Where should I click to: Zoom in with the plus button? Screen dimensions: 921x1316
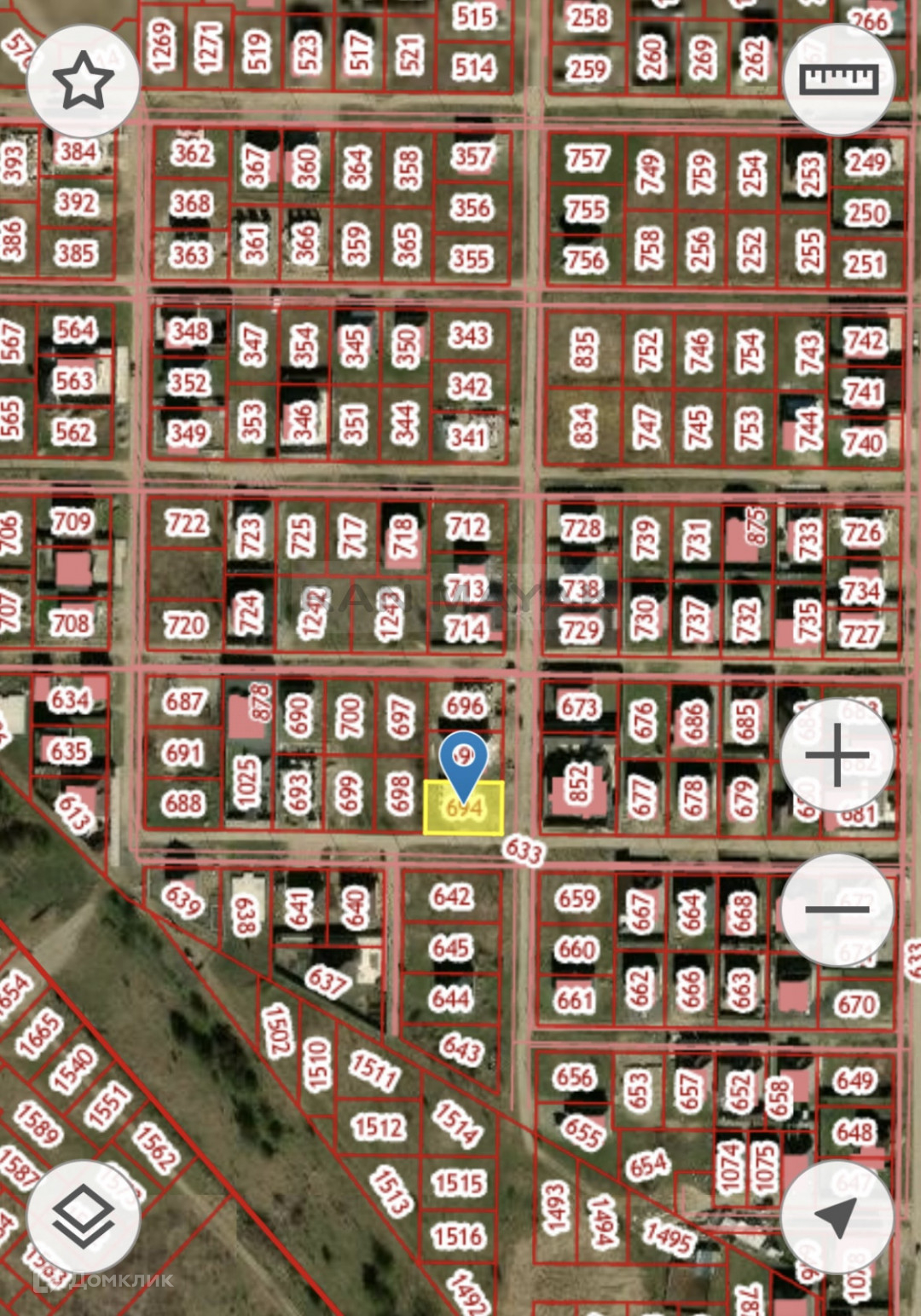point(837,755)
